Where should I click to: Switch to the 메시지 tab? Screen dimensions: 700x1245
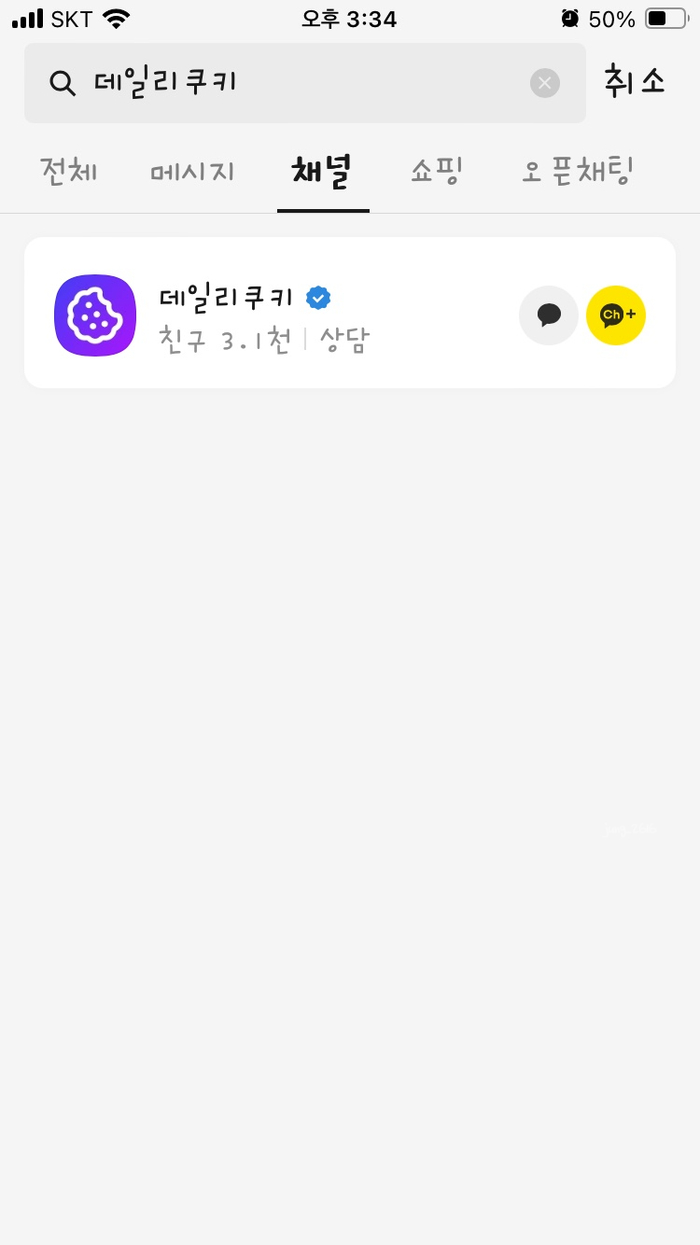pyautogui.click(x=193, y=172)
